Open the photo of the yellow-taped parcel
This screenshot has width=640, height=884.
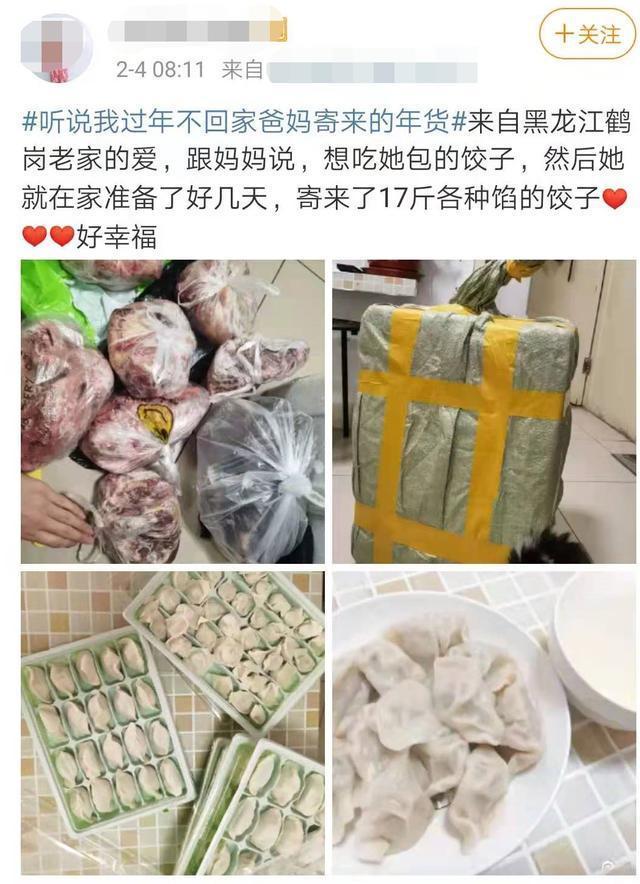[483, 411]
